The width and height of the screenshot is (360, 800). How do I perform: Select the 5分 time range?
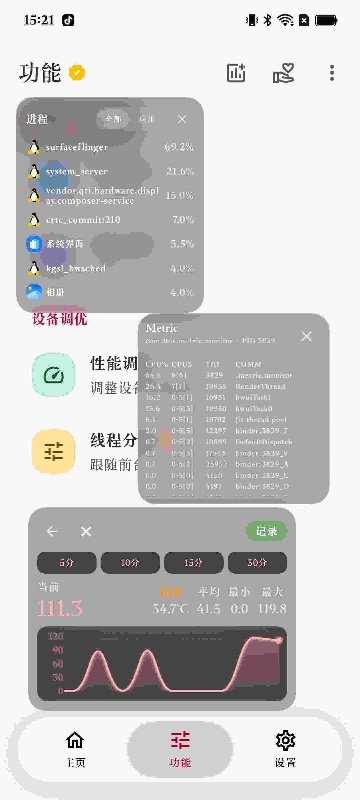click(x=66, y=563)
